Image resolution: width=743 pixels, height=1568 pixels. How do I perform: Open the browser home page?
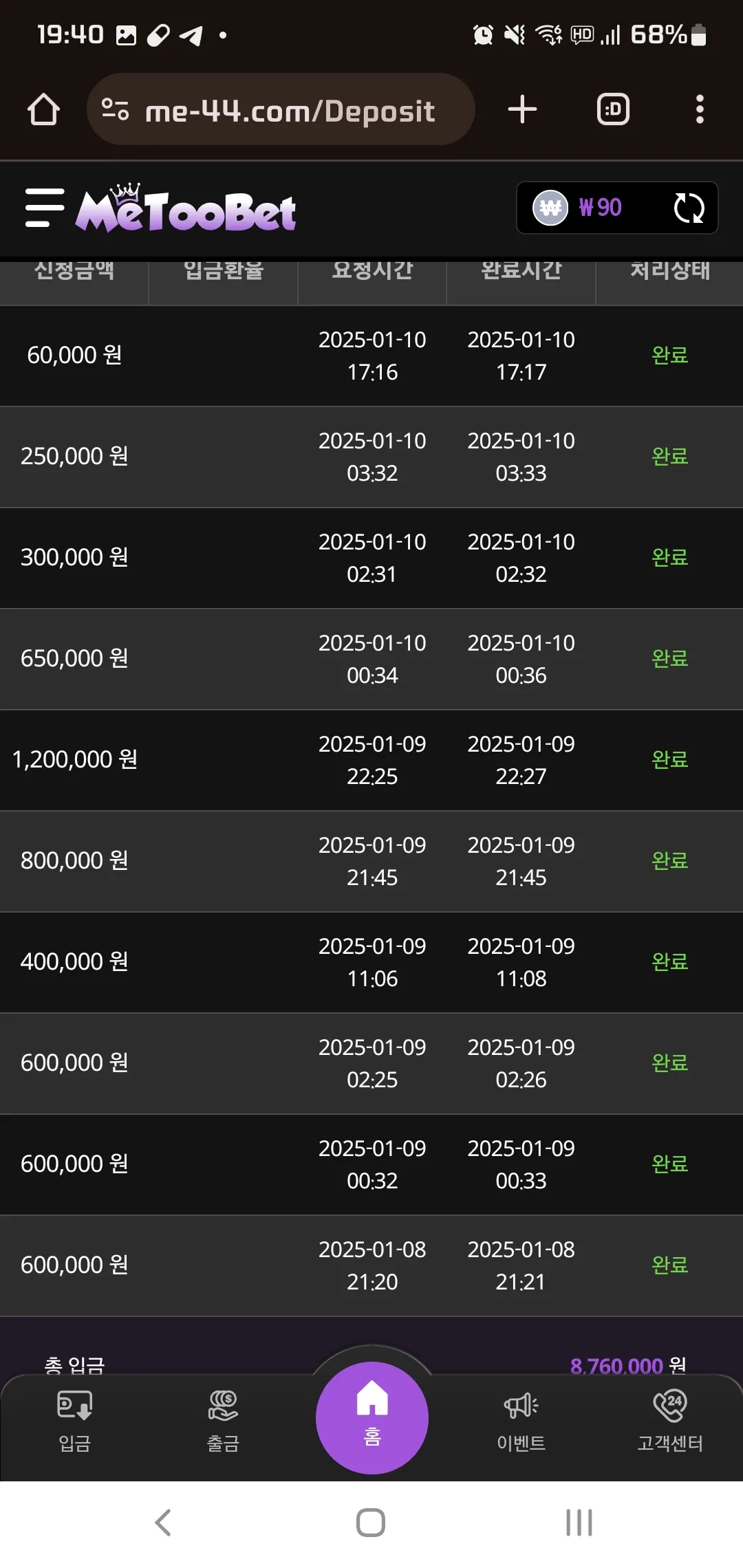pos(43,109)
